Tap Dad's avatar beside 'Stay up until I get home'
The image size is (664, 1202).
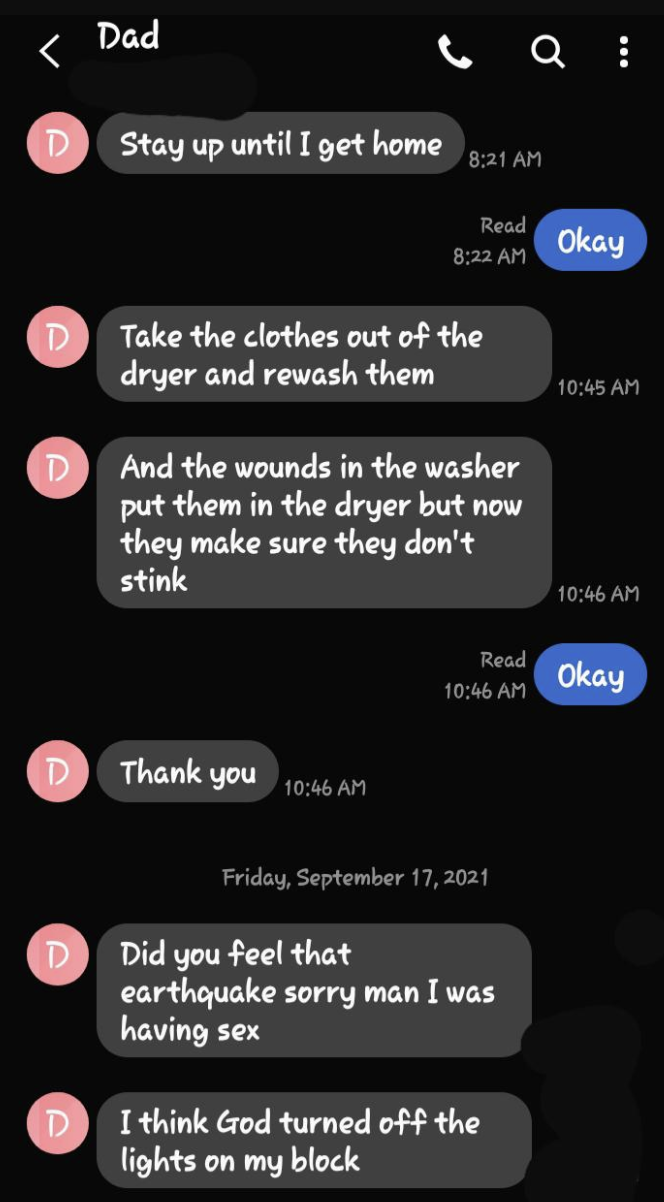[x=58, y=144]
